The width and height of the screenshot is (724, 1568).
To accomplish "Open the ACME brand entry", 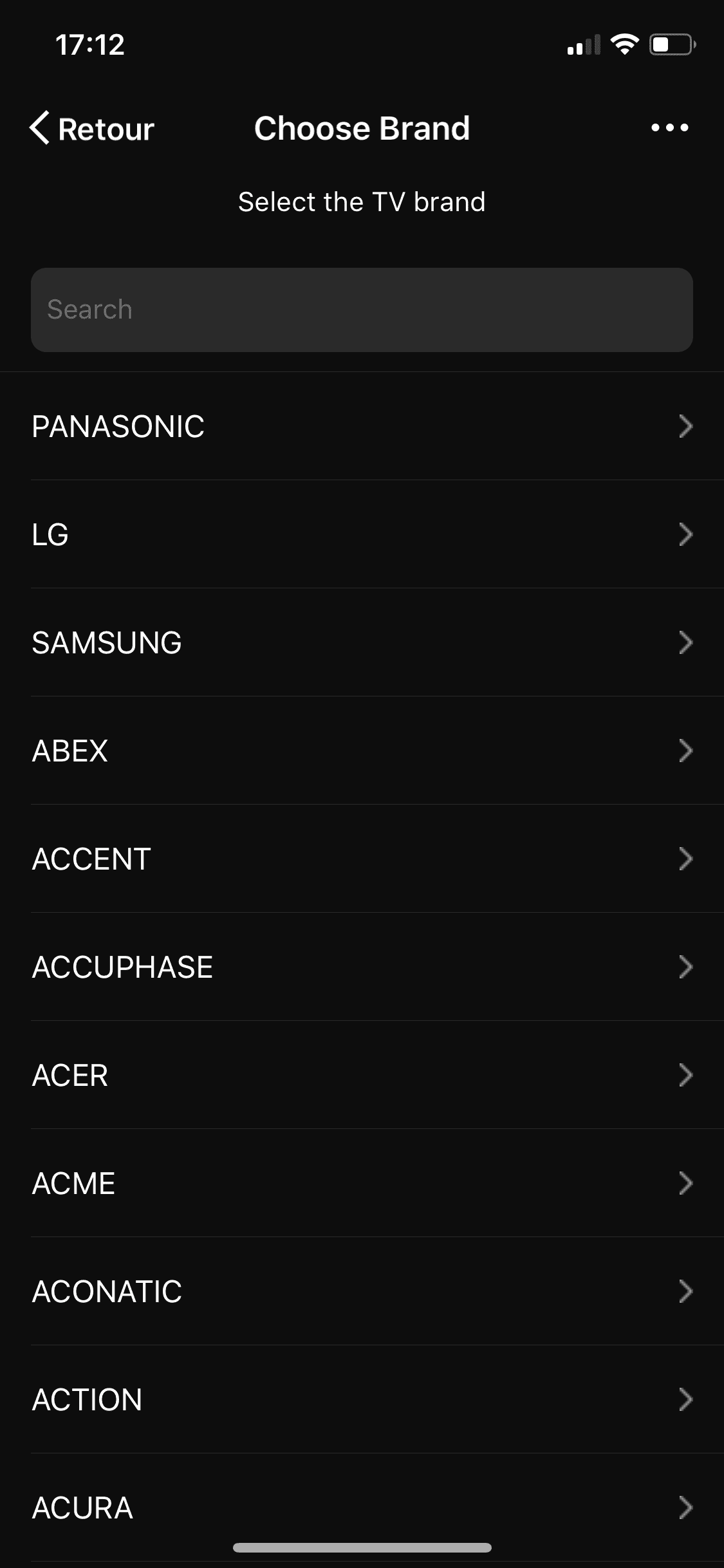I will 362,1183.
